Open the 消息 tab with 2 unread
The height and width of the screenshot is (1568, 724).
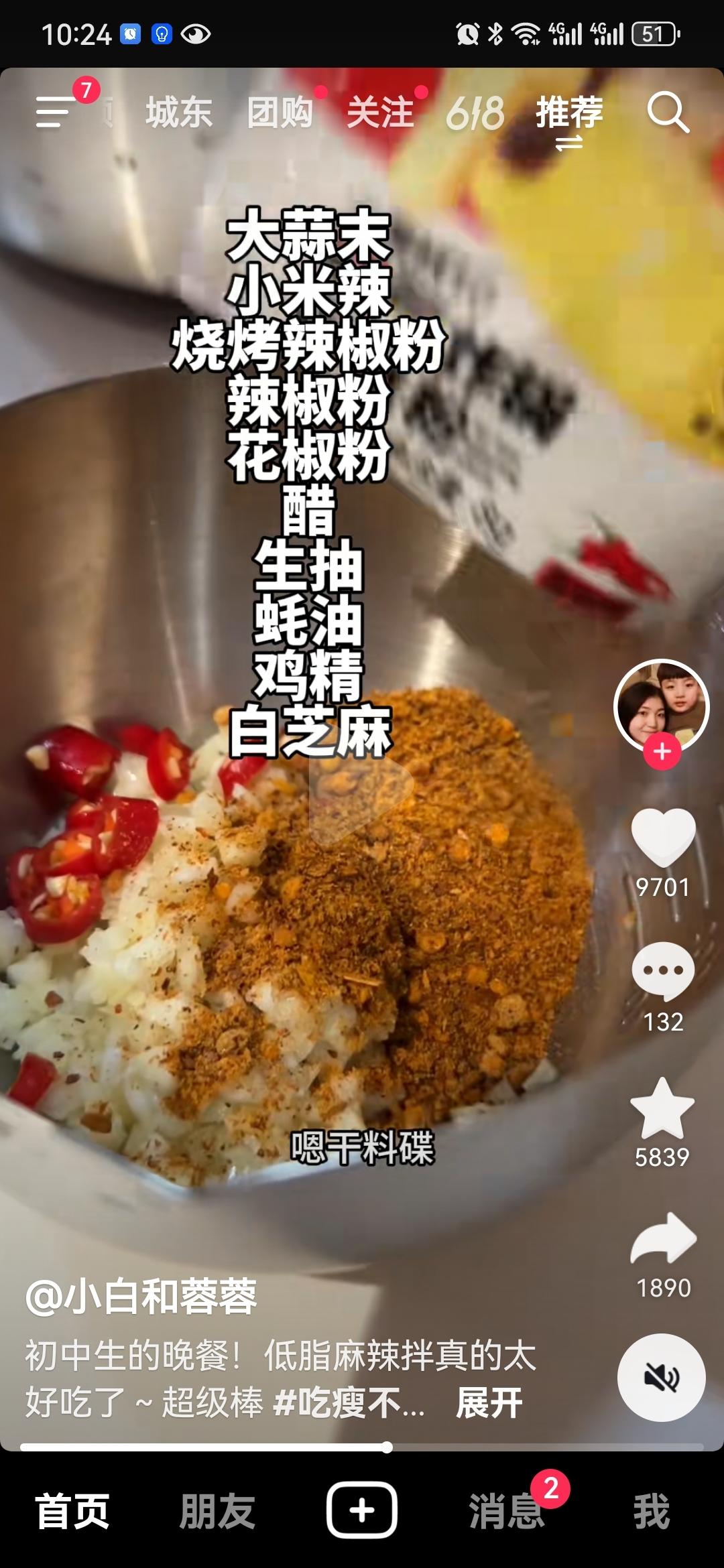507,1511
